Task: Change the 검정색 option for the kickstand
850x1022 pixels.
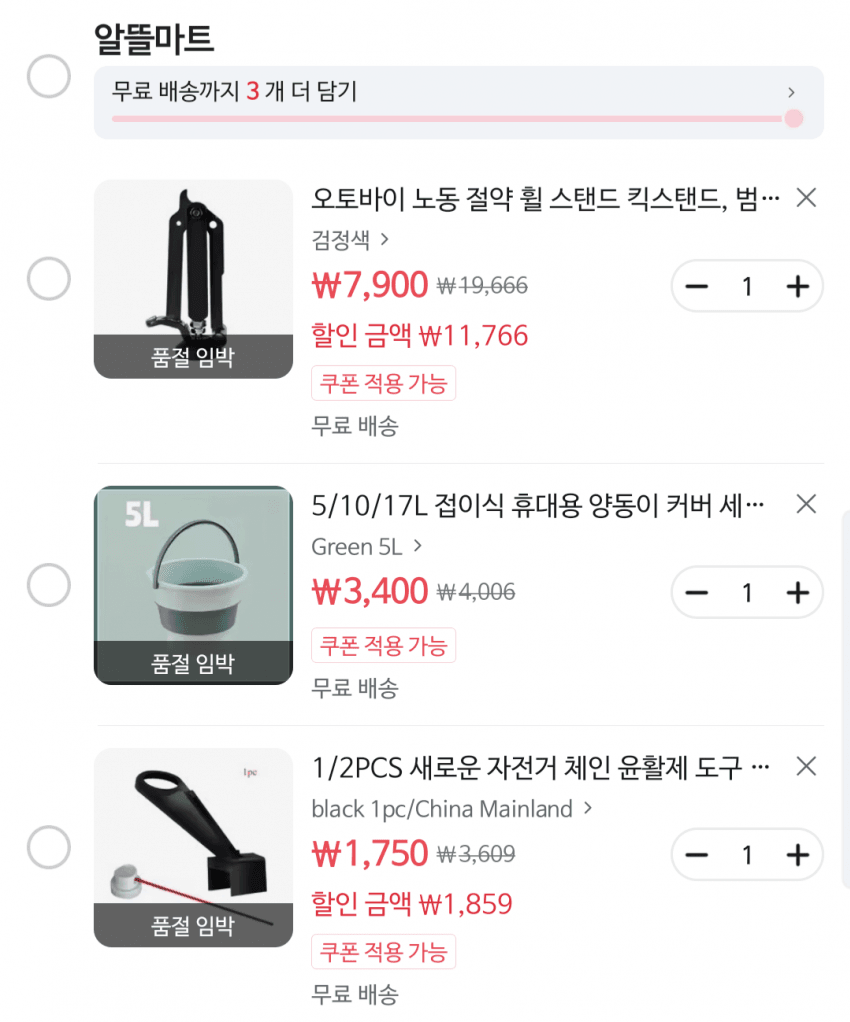Action: click(x=351, y=239)
